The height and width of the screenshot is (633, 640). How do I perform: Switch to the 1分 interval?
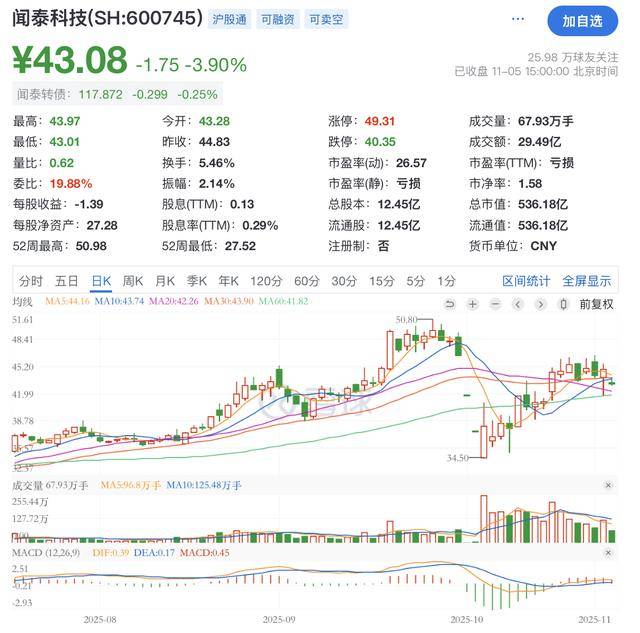tap(446, 281)
